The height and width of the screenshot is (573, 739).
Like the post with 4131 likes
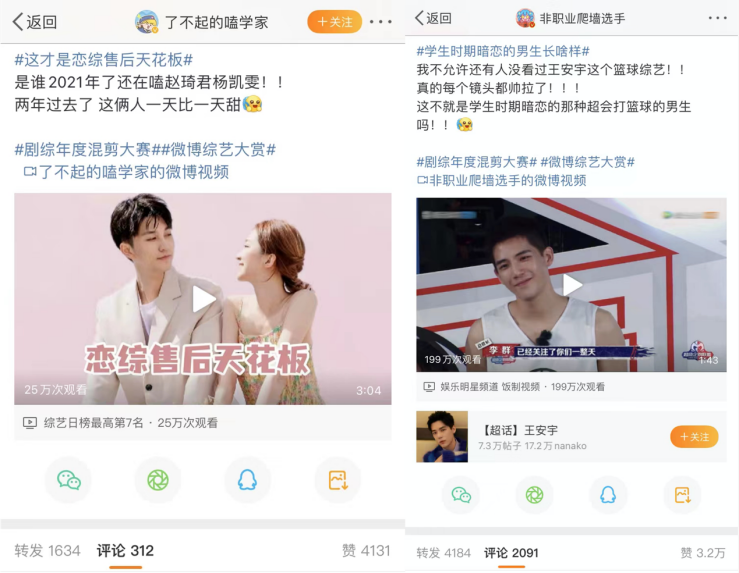click(366, 550)
